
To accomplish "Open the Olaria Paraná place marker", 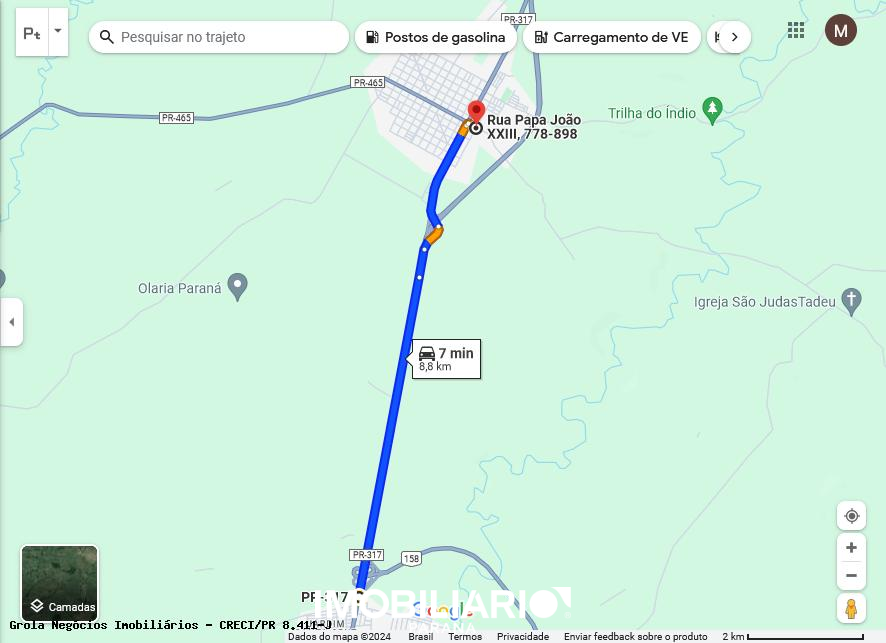I will 237,286.
